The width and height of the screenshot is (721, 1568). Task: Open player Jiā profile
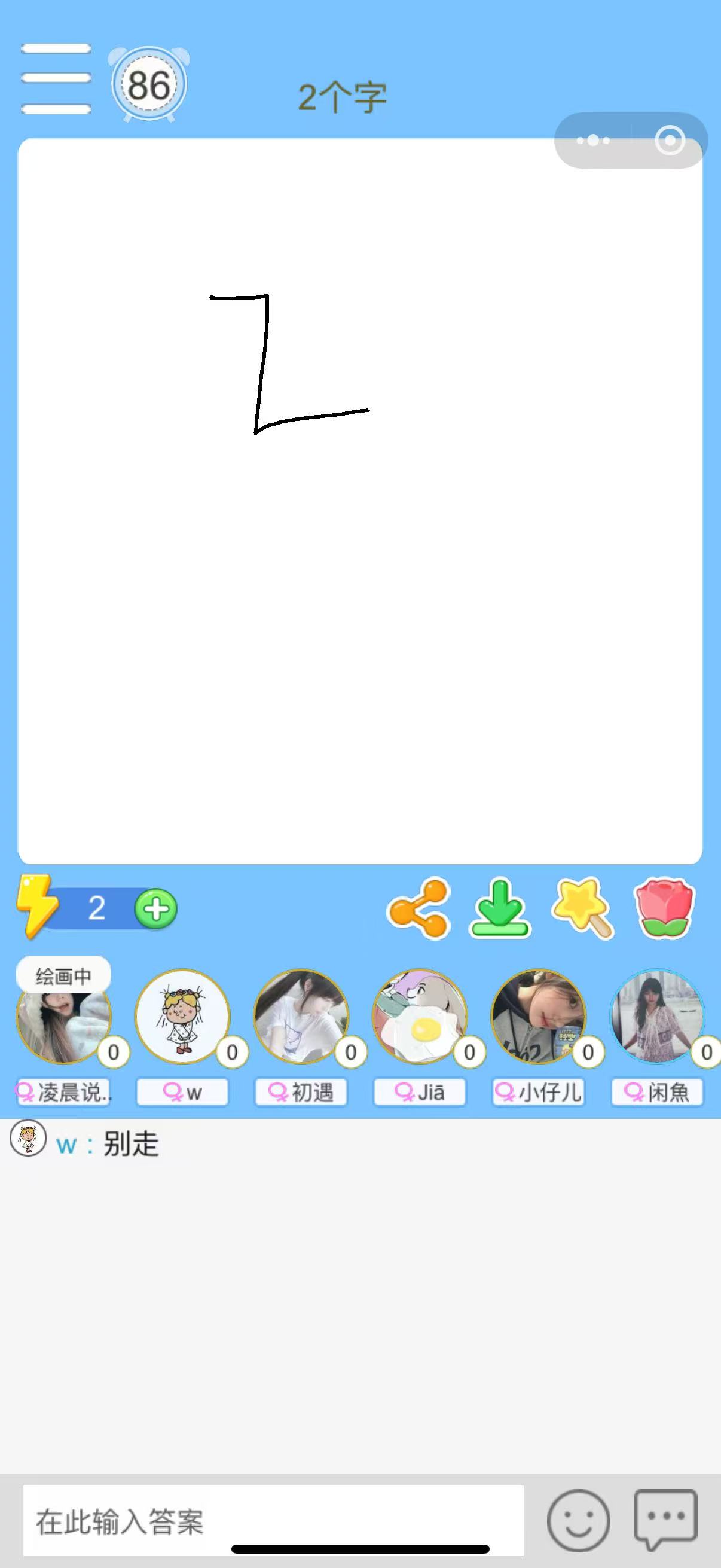pos(419,1017)
